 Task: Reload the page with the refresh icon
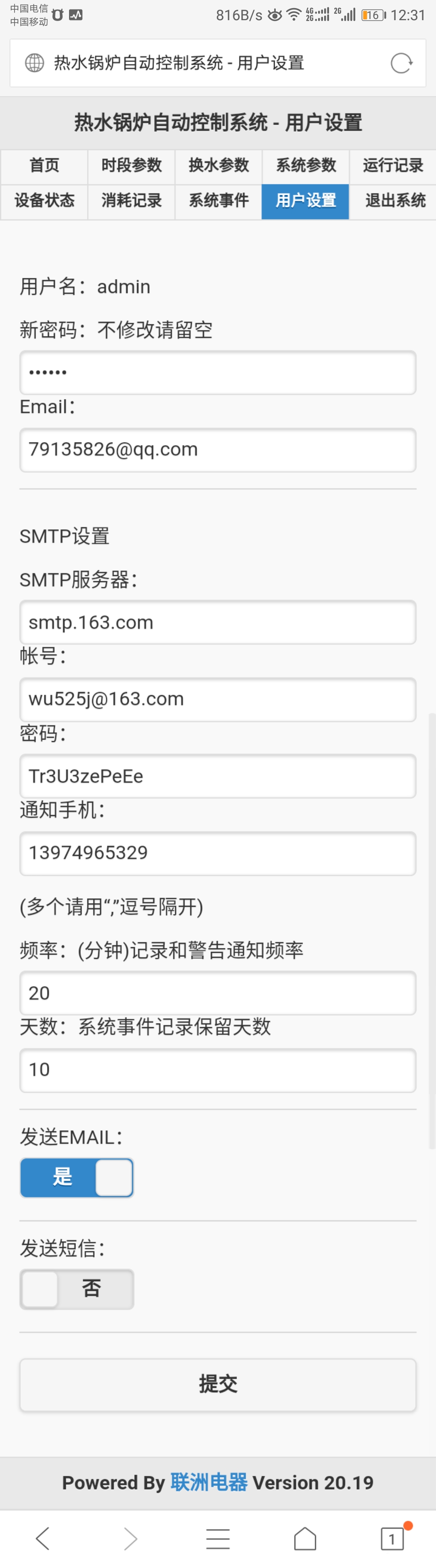pyautogui.click(x=401, y=63)
